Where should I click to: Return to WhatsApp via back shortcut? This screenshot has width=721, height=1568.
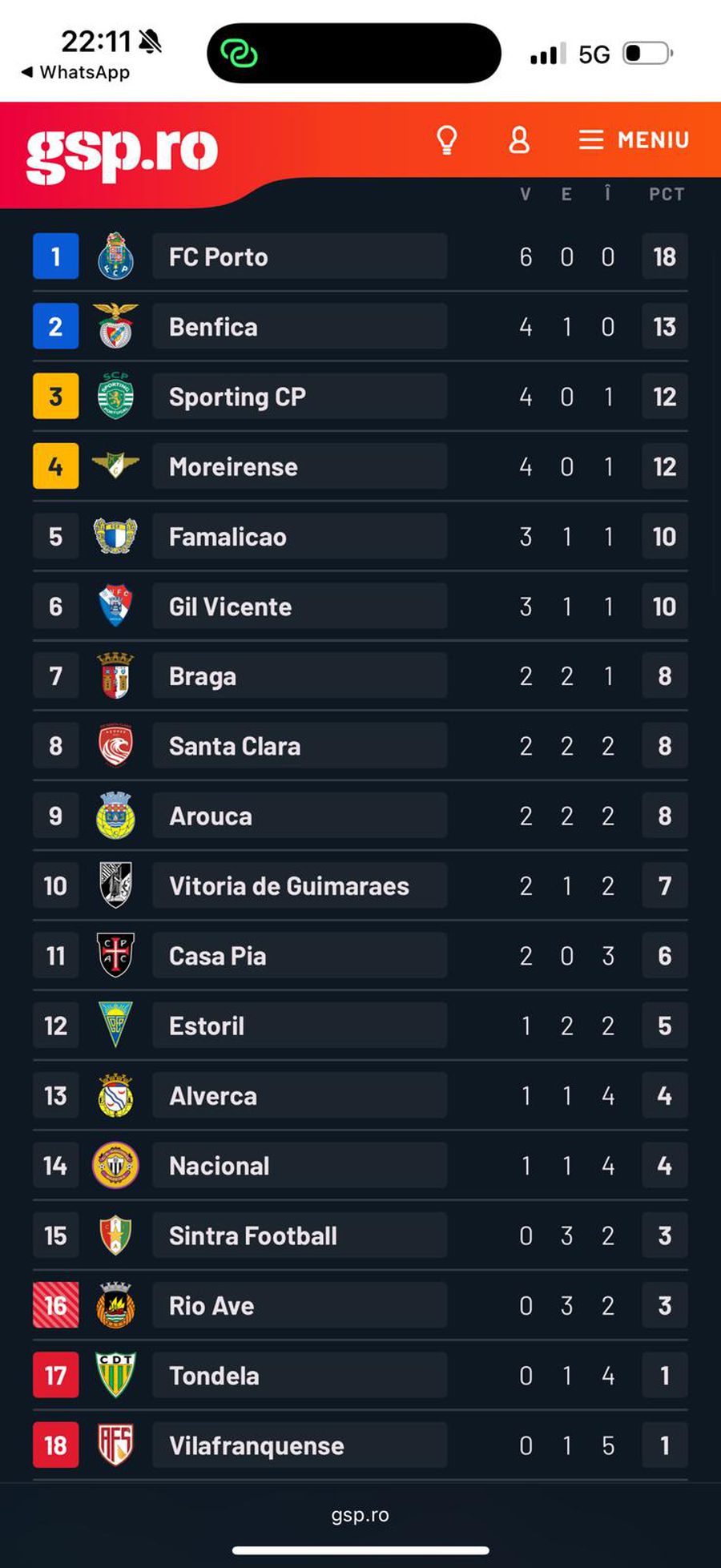(x=75, y=72)
